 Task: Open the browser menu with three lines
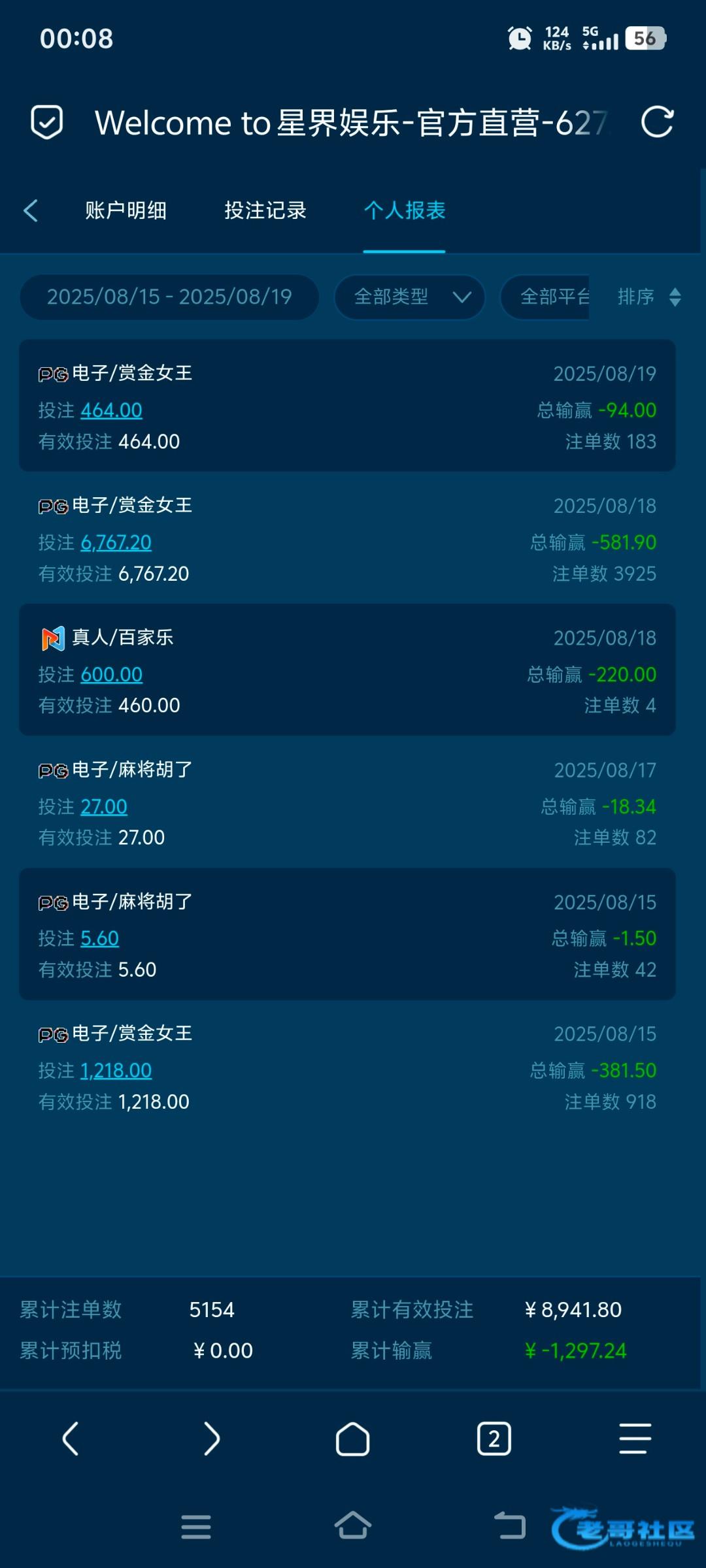(635, 1439)
